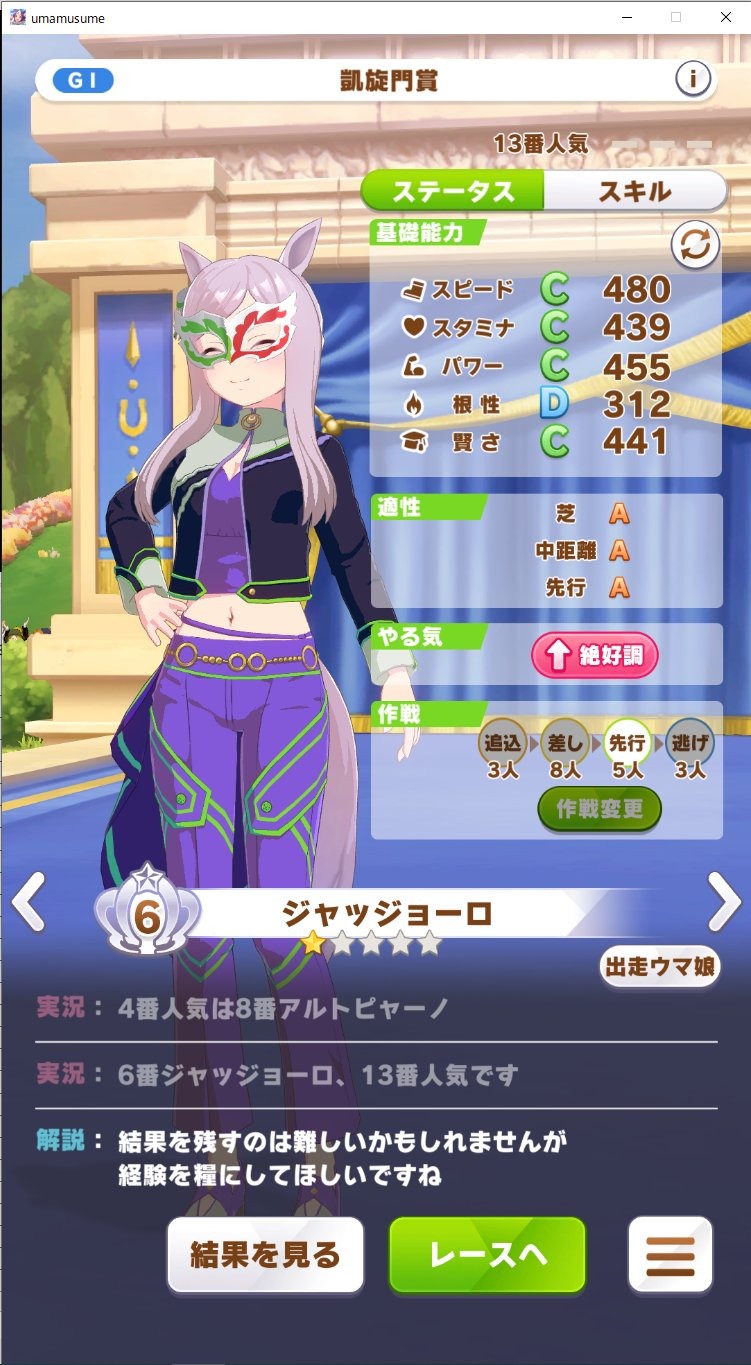The height and width of the screenshot is (1365, 751).
Task: Select the ステータス tab
Action: (452, 190)
